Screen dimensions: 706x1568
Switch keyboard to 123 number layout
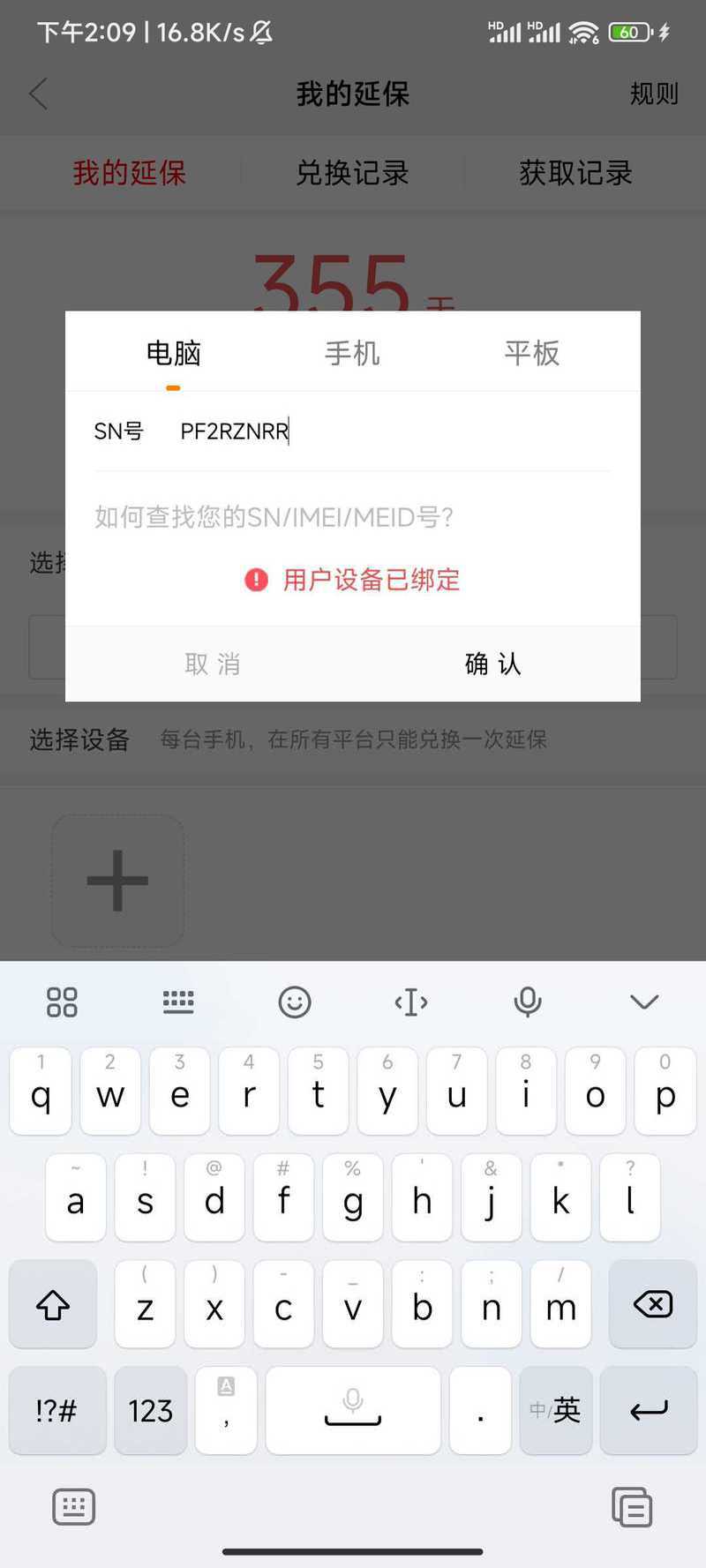tap(150, 1410)
